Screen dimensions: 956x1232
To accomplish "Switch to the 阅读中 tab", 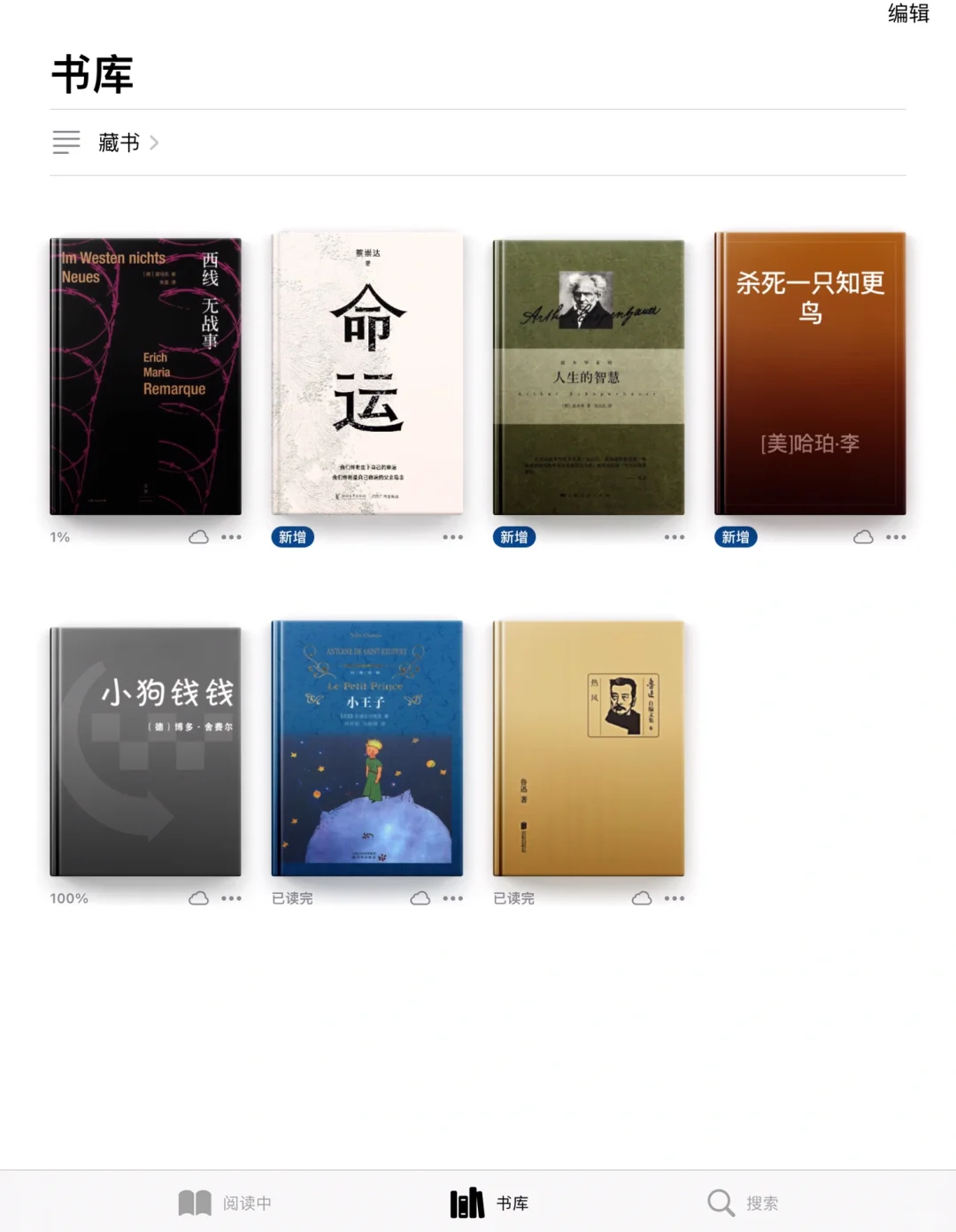I will point(226,1203).
